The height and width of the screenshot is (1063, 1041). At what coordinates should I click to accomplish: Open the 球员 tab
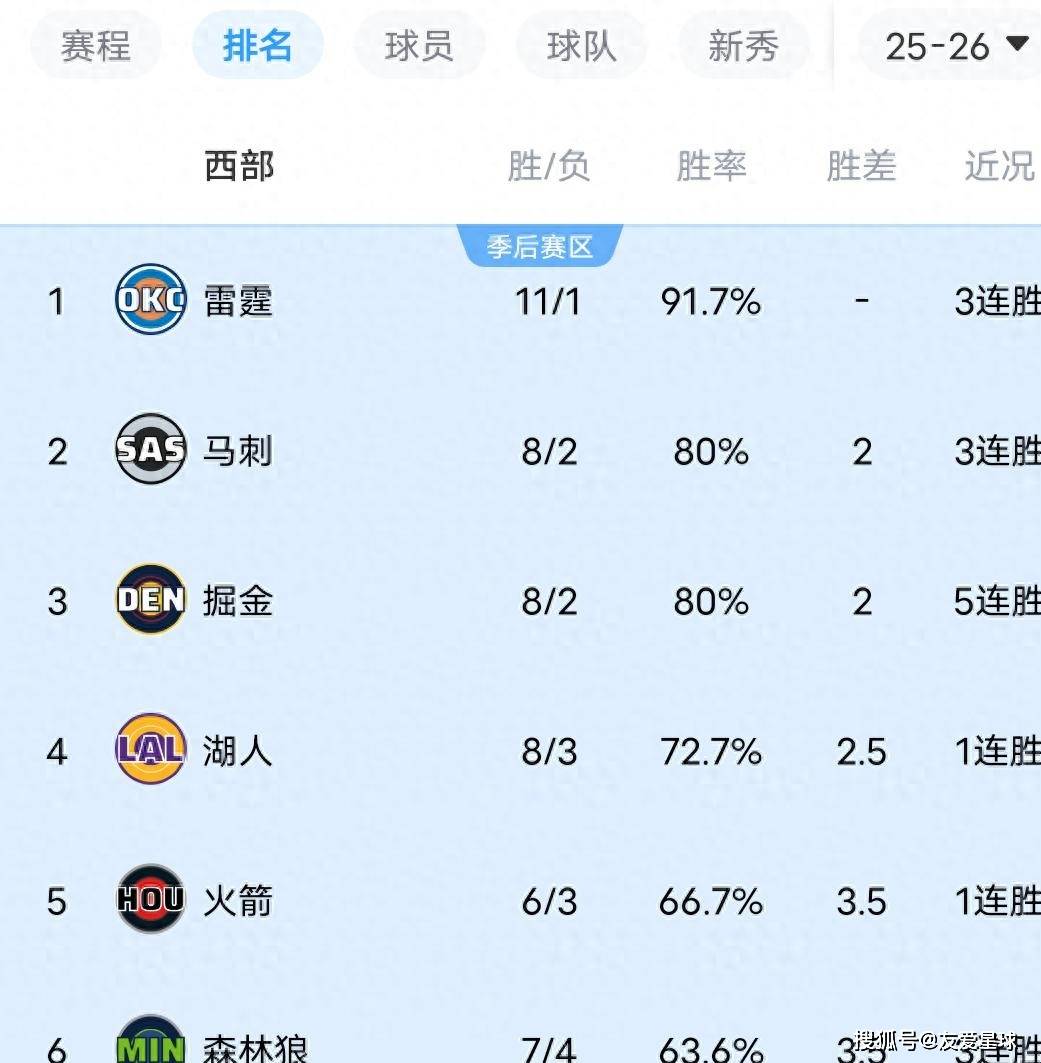[419, 46]
